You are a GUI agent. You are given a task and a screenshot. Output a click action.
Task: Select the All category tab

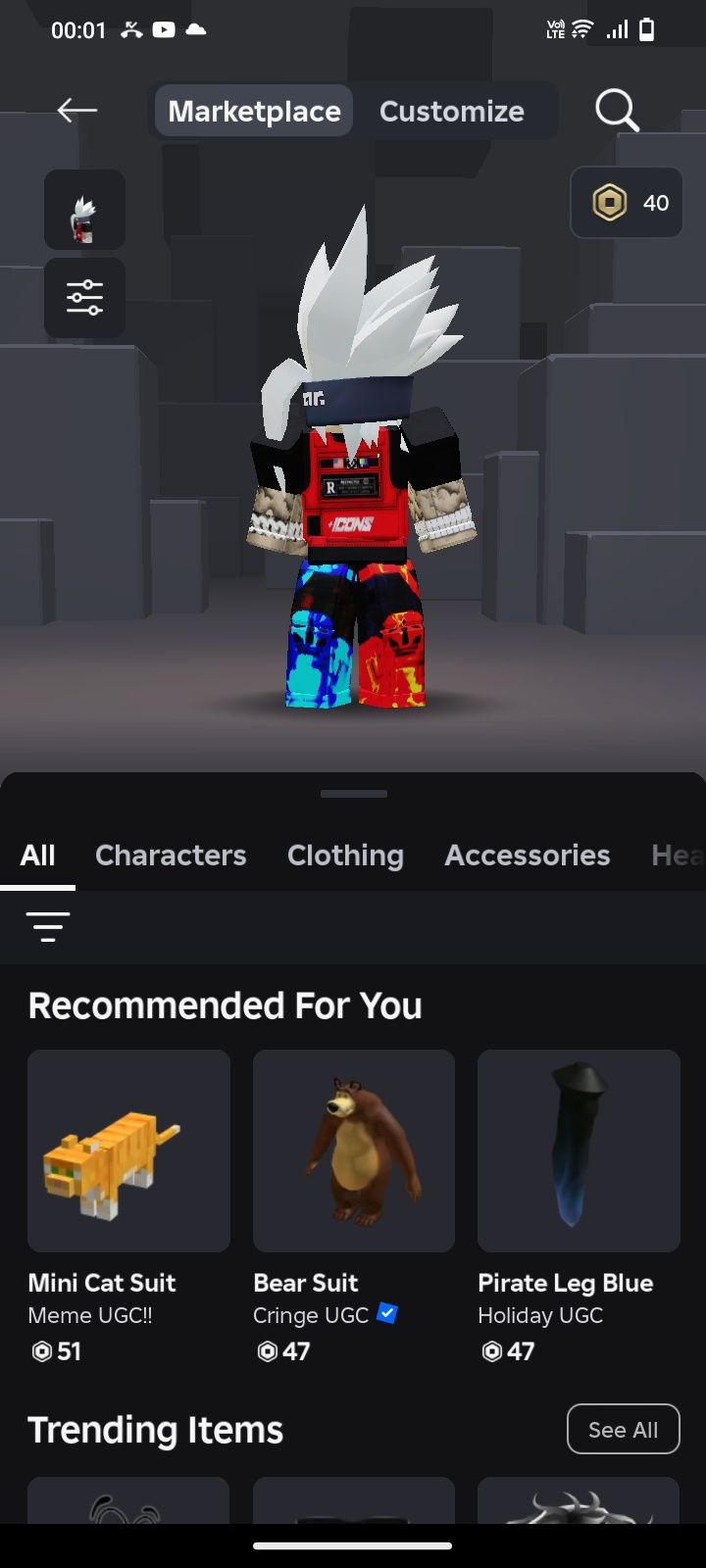click(37, 855)
